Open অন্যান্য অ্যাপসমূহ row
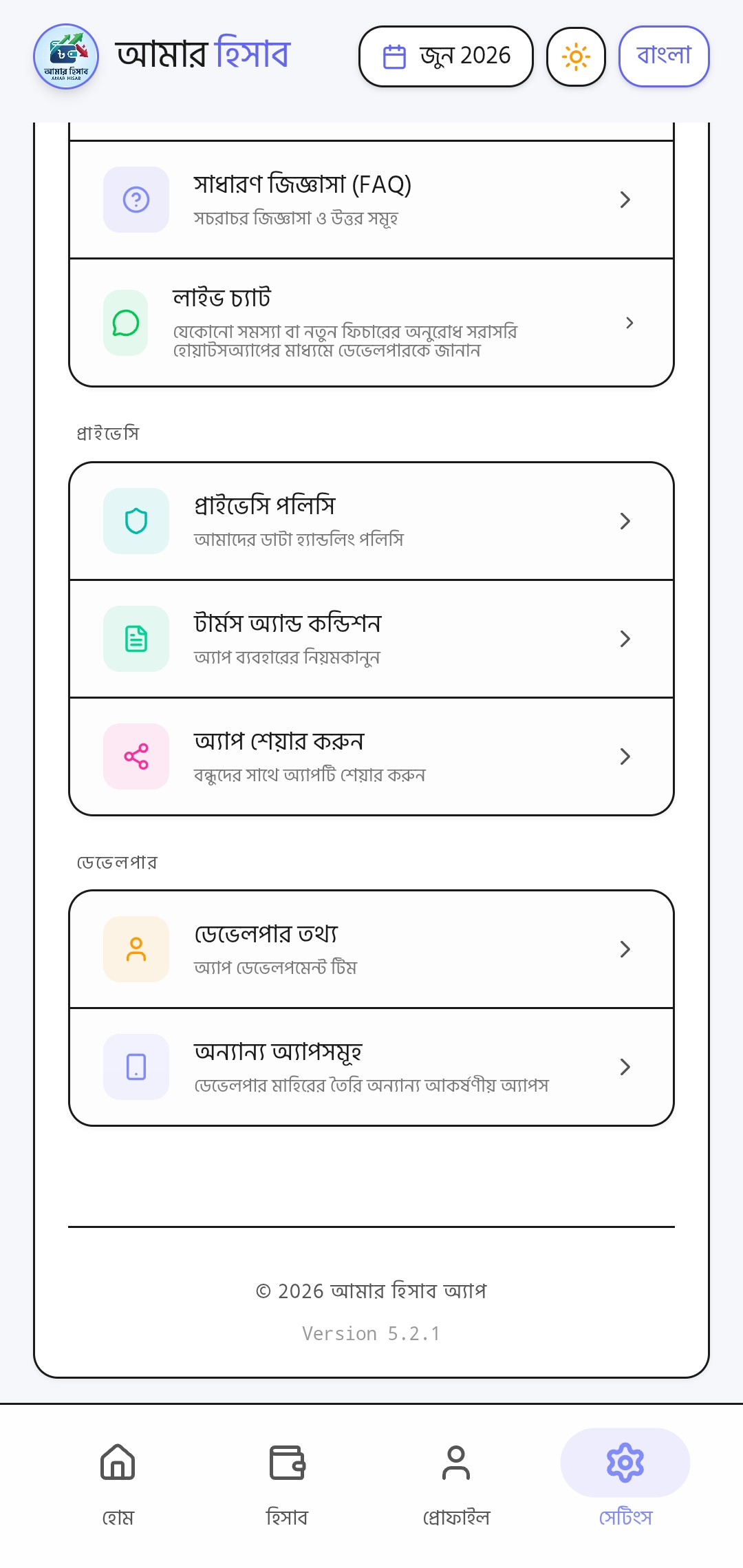Image resolution: width=743 pixels, height=1568 pixels. [371, 1067]
